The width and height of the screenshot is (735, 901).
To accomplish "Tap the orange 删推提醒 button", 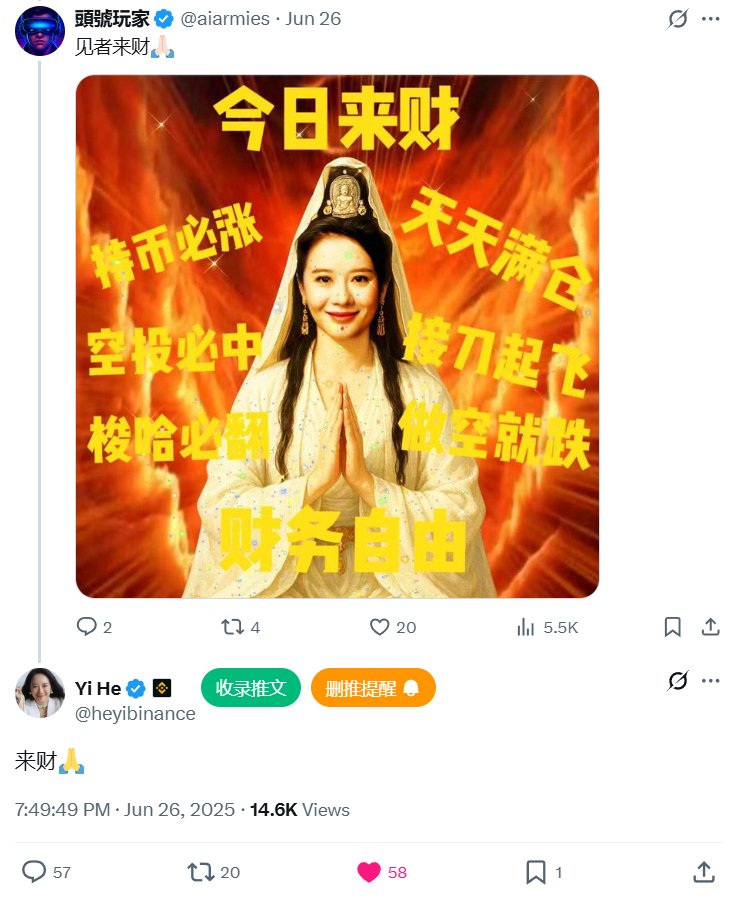I will 373,688.
